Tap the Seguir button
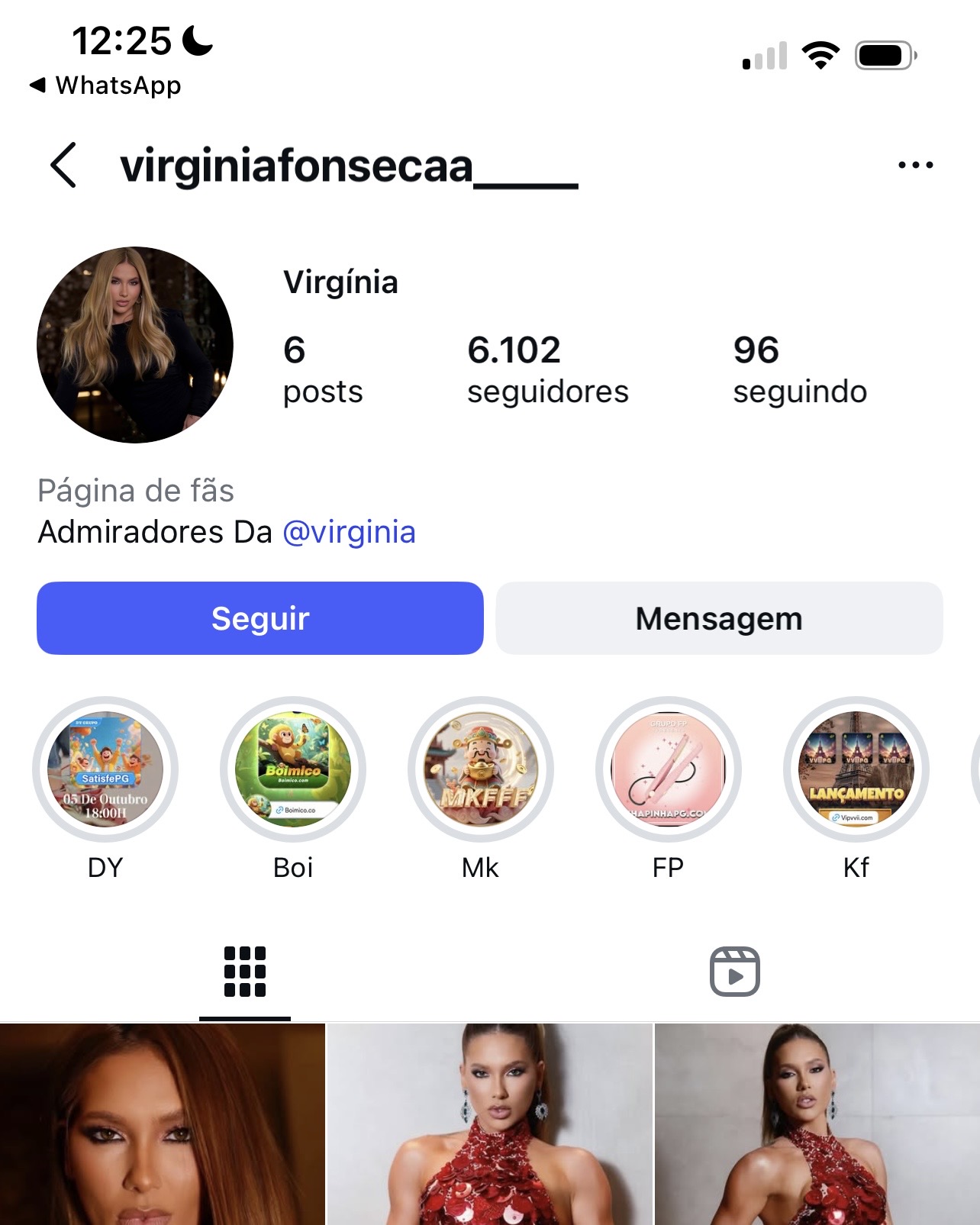The width and height of the screenshot is (980, 1225). tap(260, 618)
